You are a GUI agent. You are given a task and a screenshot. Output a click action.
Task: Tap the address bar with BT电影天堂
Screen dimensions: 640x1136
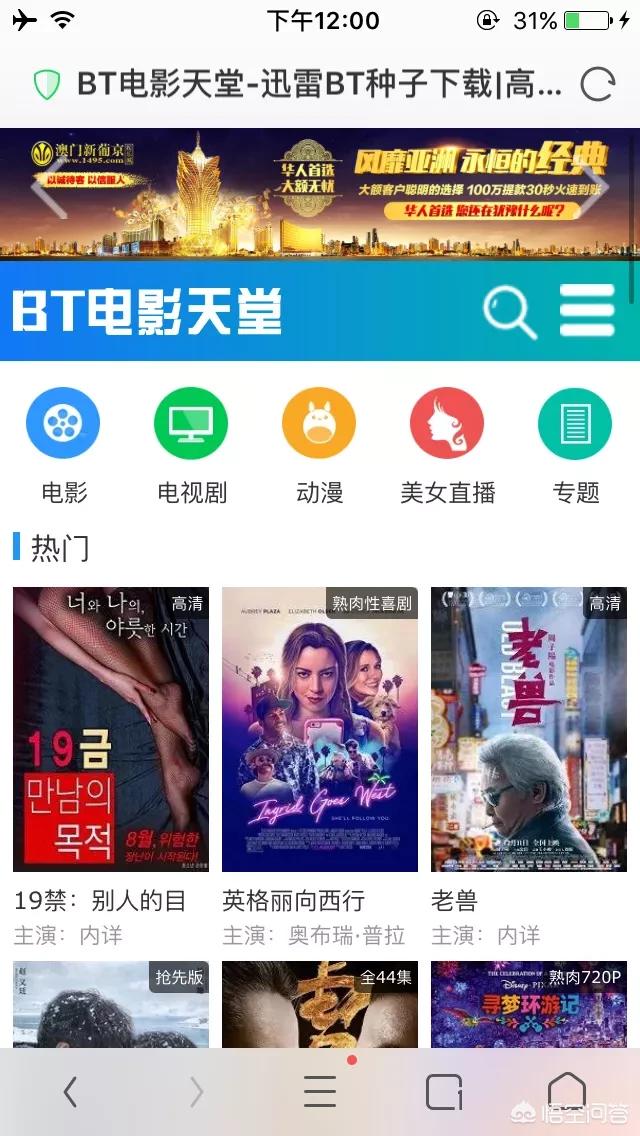pyautogui.click(x=318, y=85)
